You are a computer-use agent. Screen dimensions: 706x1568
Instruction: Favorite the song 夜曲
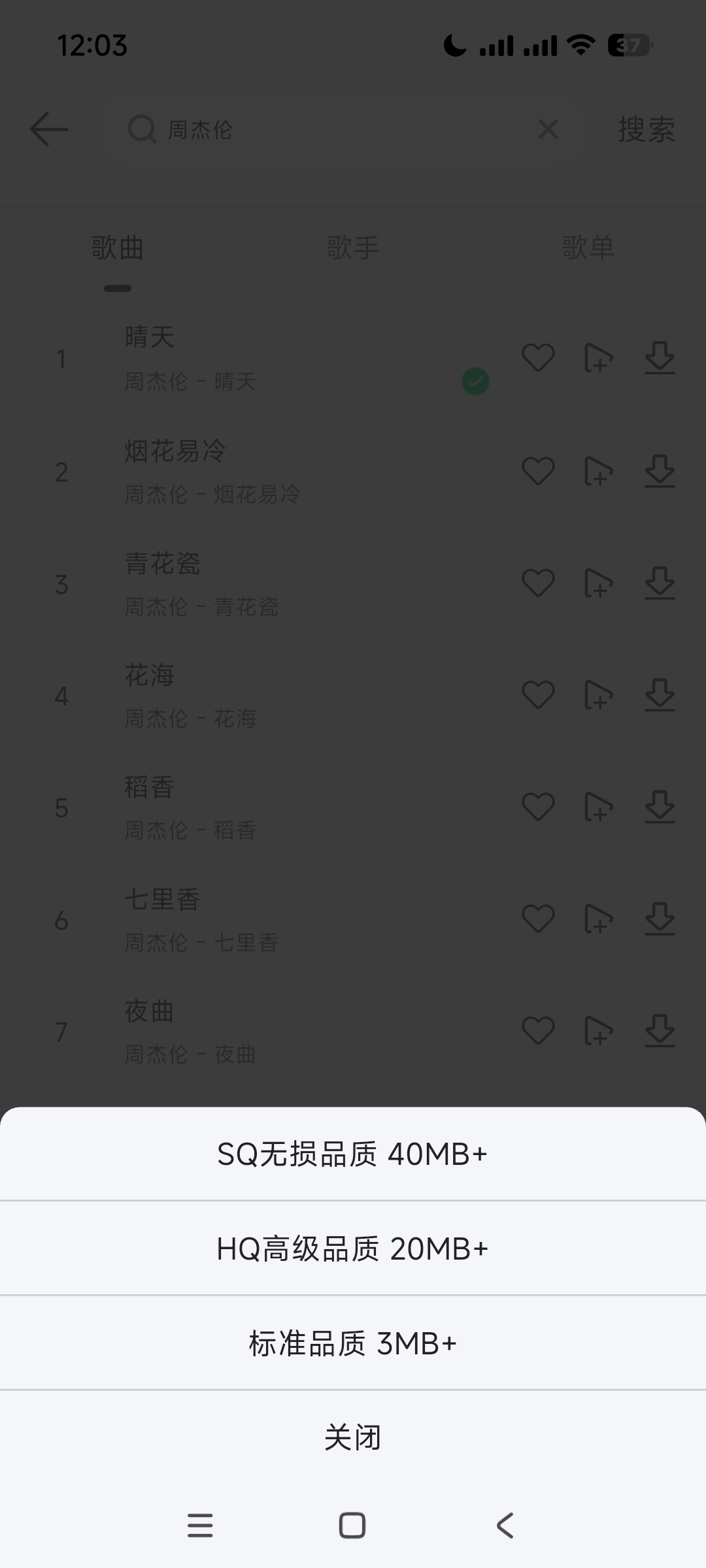pyautogui.click(x=537, y=1030)
